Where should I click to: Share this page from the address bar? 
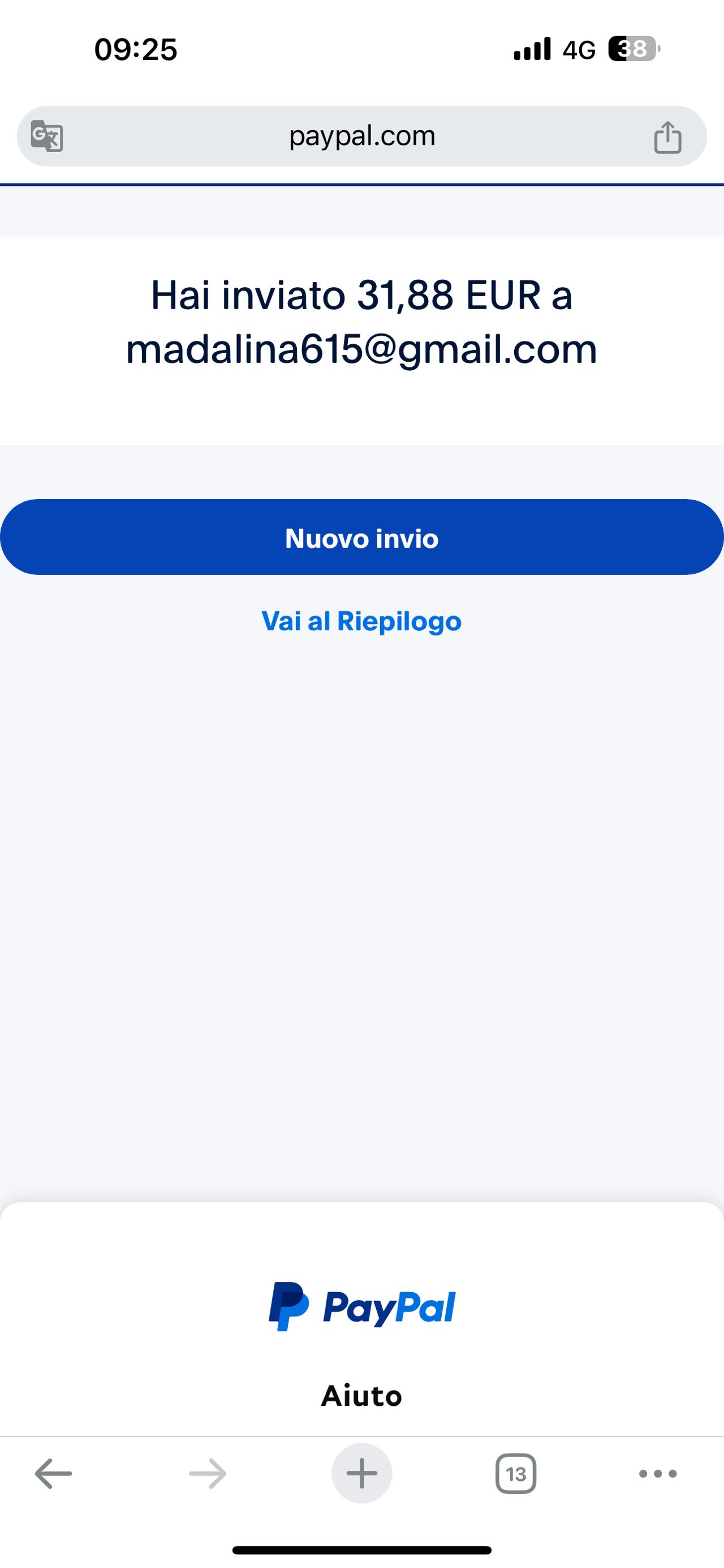coord(667,137)
